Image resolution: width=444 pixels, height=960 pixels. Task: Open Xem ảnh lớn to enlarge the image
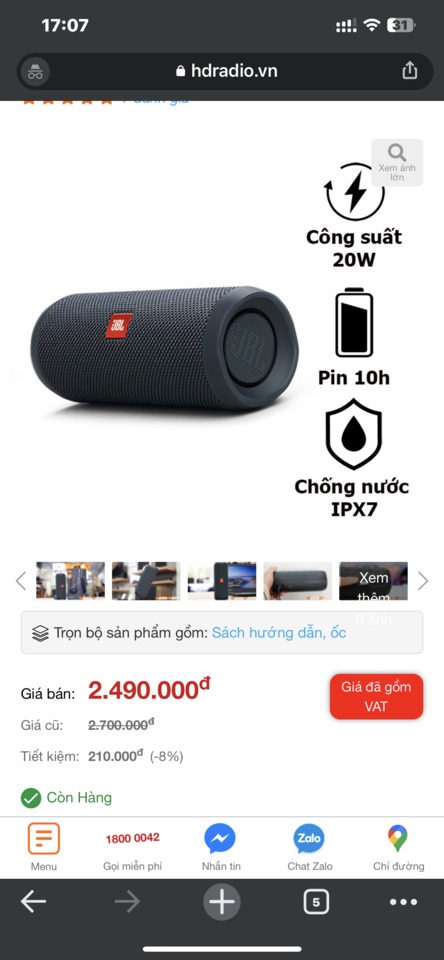397,162
